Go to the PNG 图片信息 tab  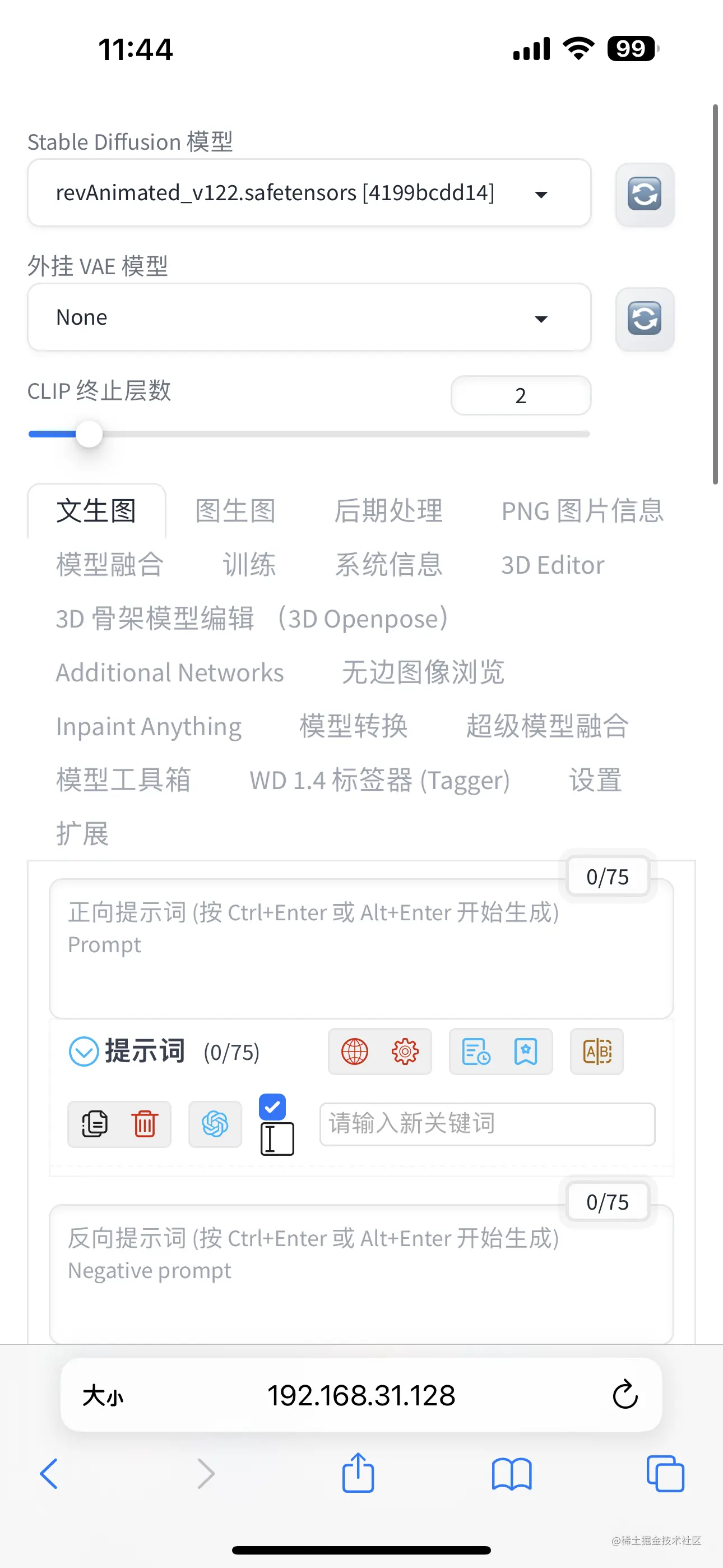coord(582,511)
